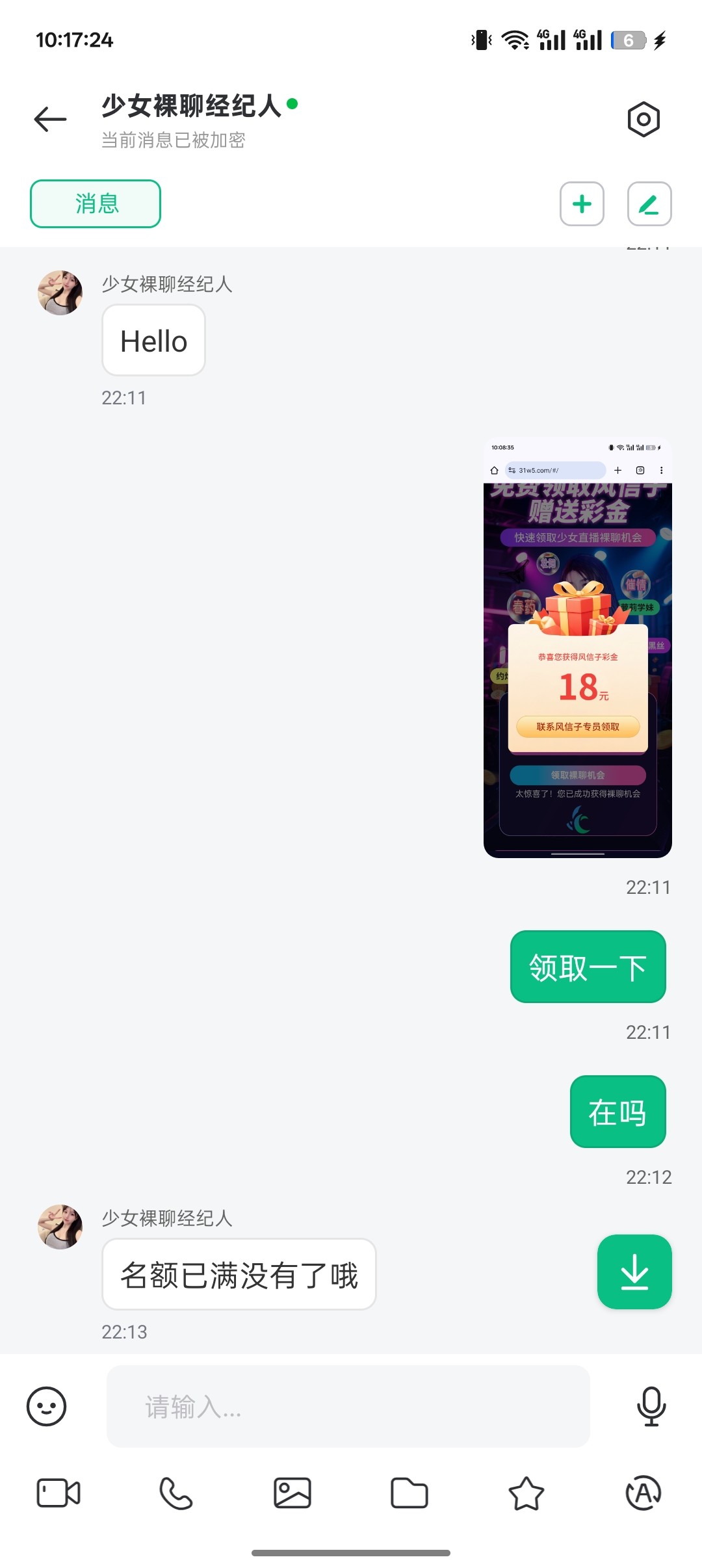The width and height of the screenshot is (702, 1568).
Task: Open the edit pencil button
Action: 649,204
